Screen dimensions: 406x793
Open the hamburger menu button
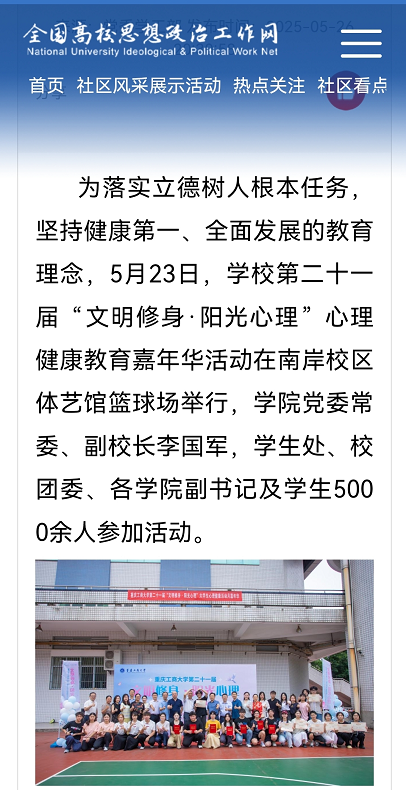[361, 43]
